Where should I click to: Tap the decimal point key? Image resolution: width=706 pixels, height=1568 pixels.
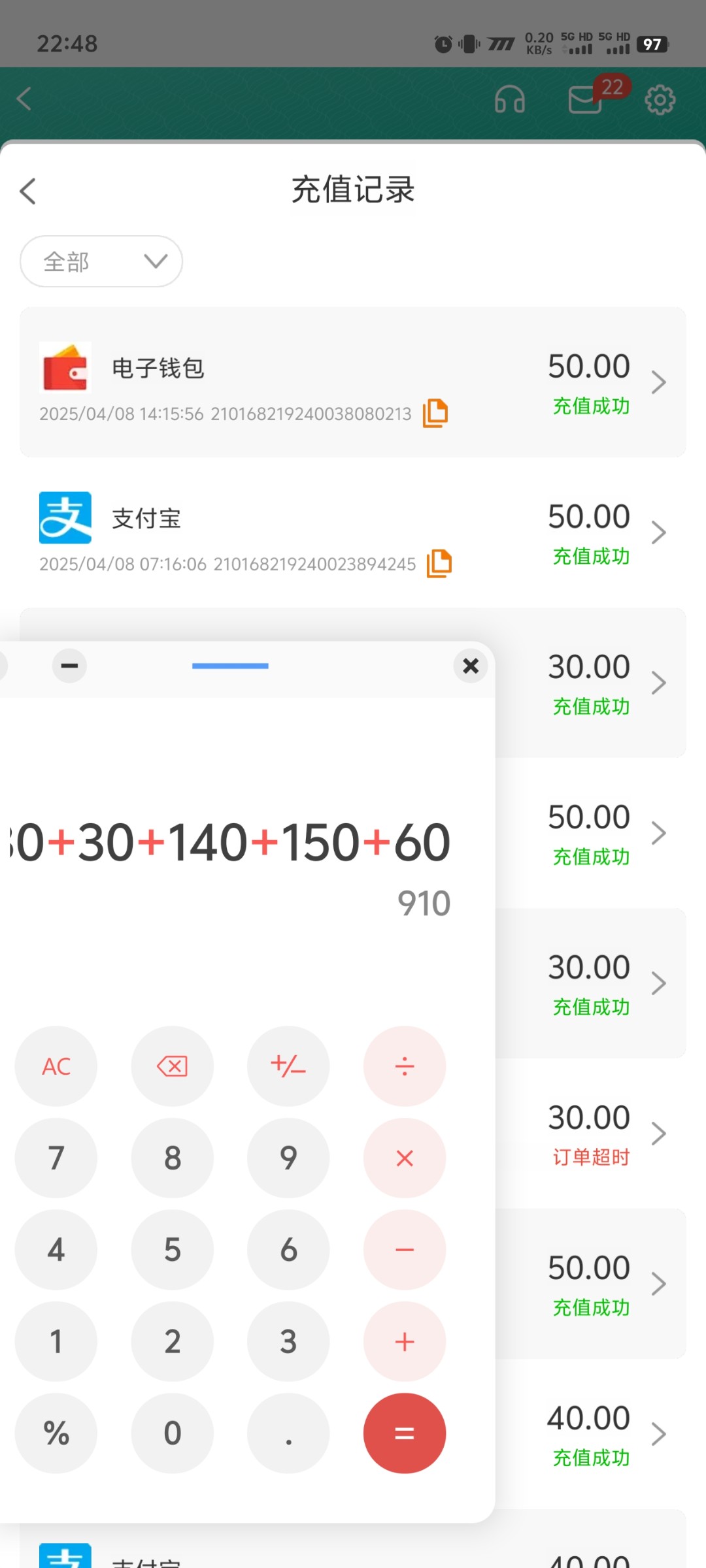pos(288,1433)
